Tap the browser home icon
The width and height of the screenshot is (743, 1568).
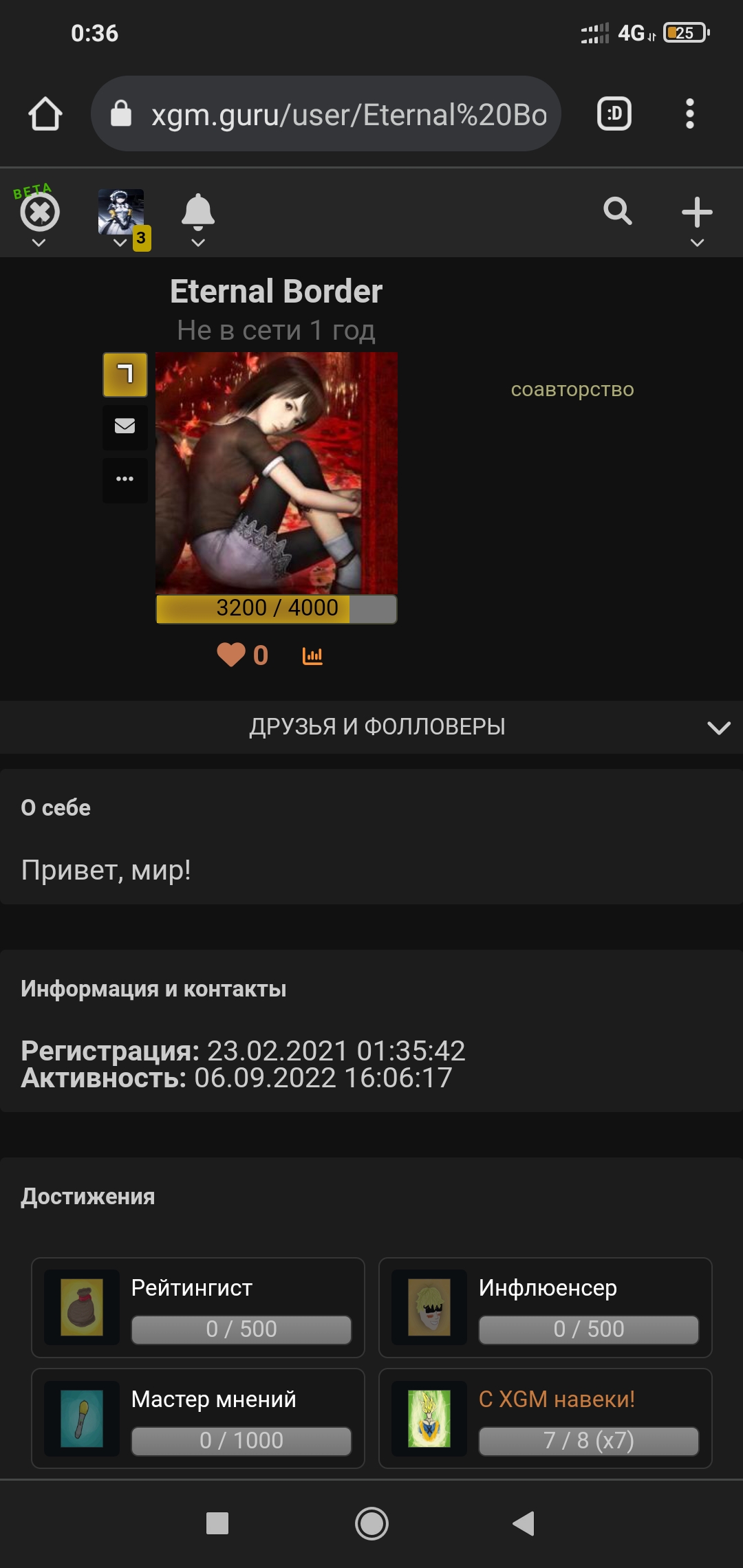(x=45, y=113)
